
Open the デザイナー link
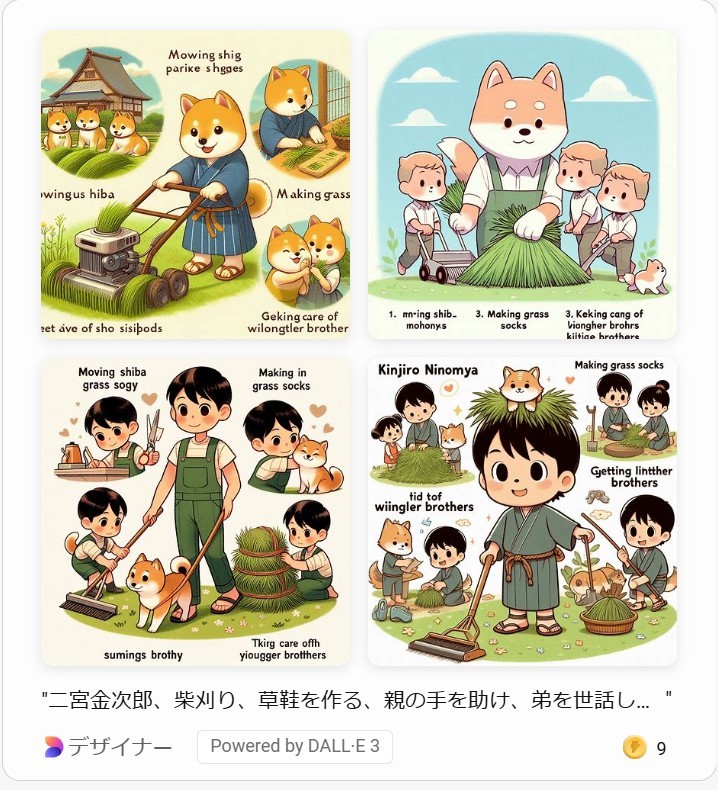(x=108, y=747)
